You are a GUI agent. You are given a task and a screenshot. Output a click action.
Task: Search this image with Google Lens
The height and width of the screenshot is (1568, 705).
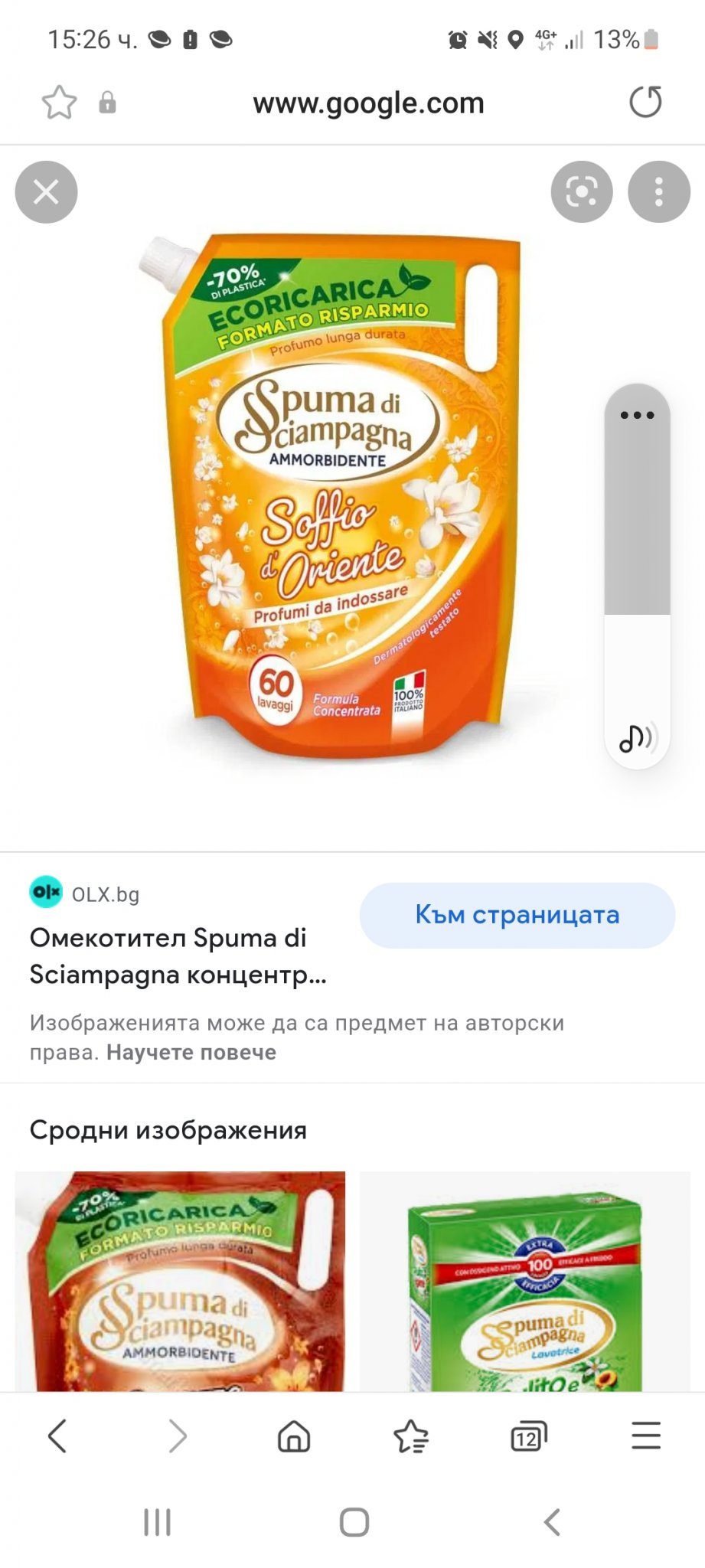[x=582, y=192]
